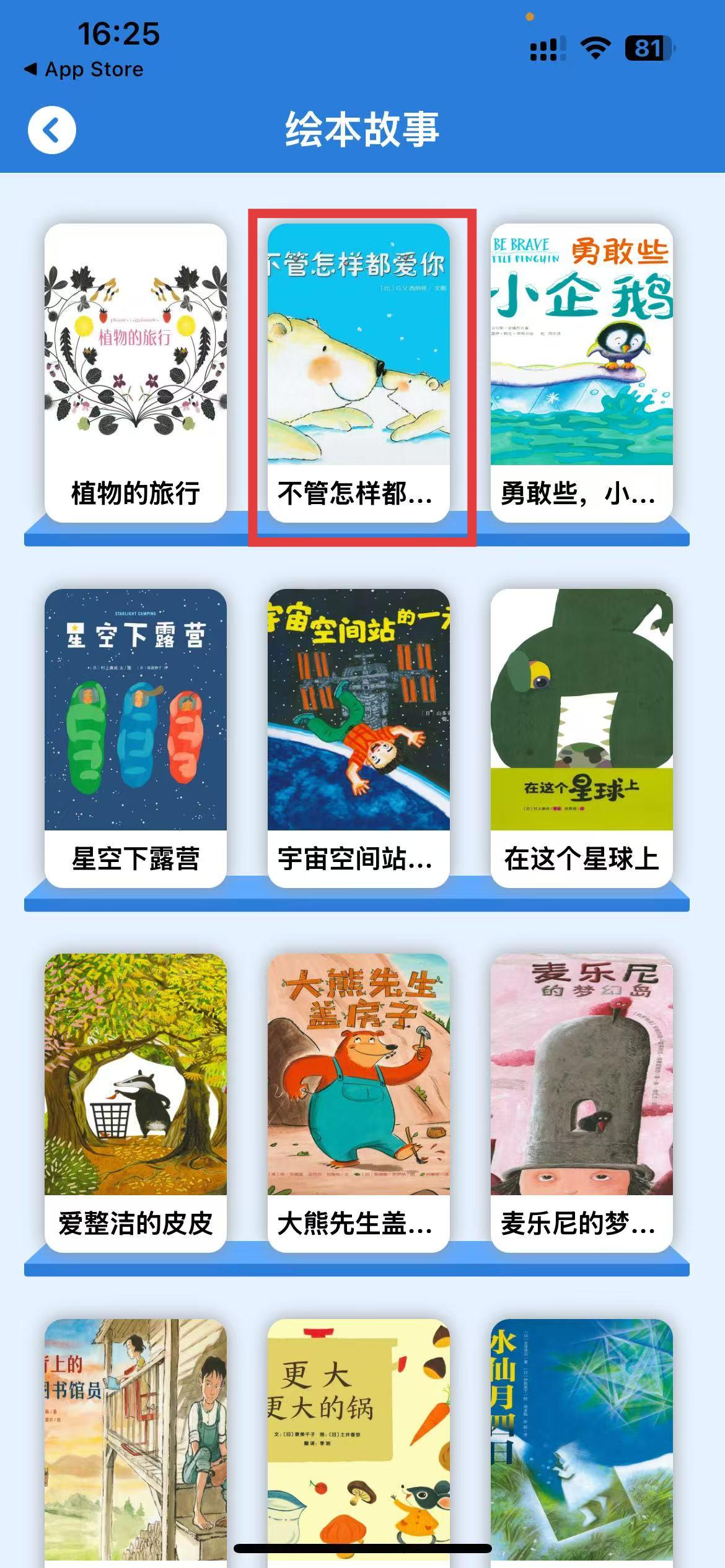Select the book 大熊先生盖房子
The width and height of the screenshot is (725, 1568).
[359, 1103]
